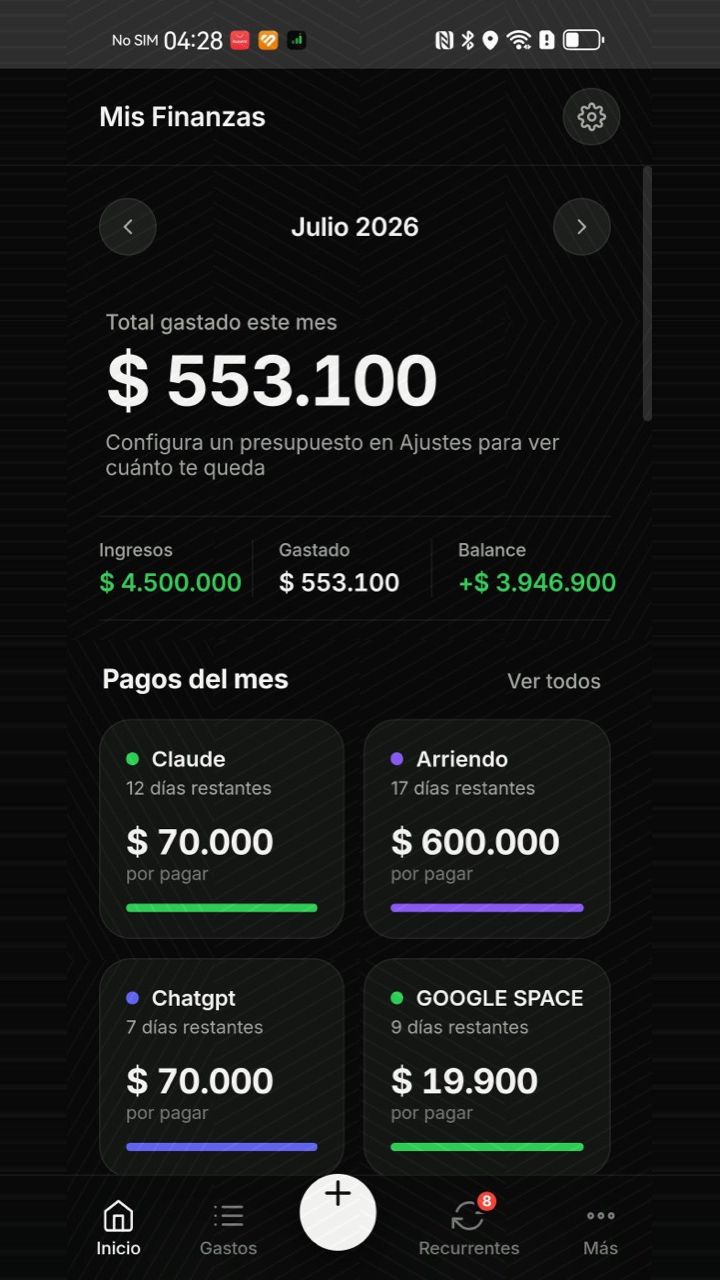Open the Arriendo payment card
Viewport: 720px width, 1280px height.
coord(487,829)
